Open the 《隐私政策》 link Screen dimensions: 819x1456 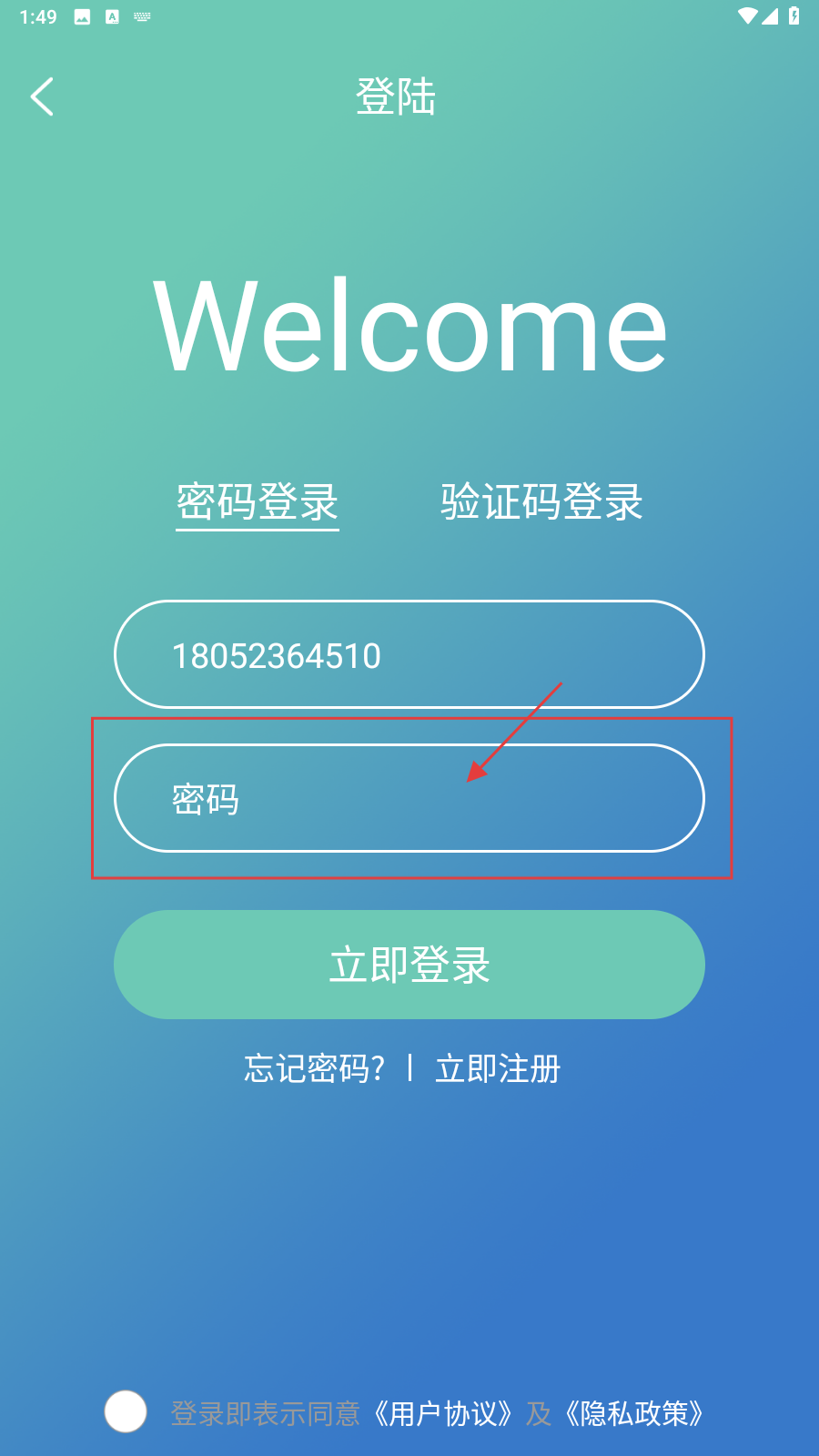pos(635,1413)
